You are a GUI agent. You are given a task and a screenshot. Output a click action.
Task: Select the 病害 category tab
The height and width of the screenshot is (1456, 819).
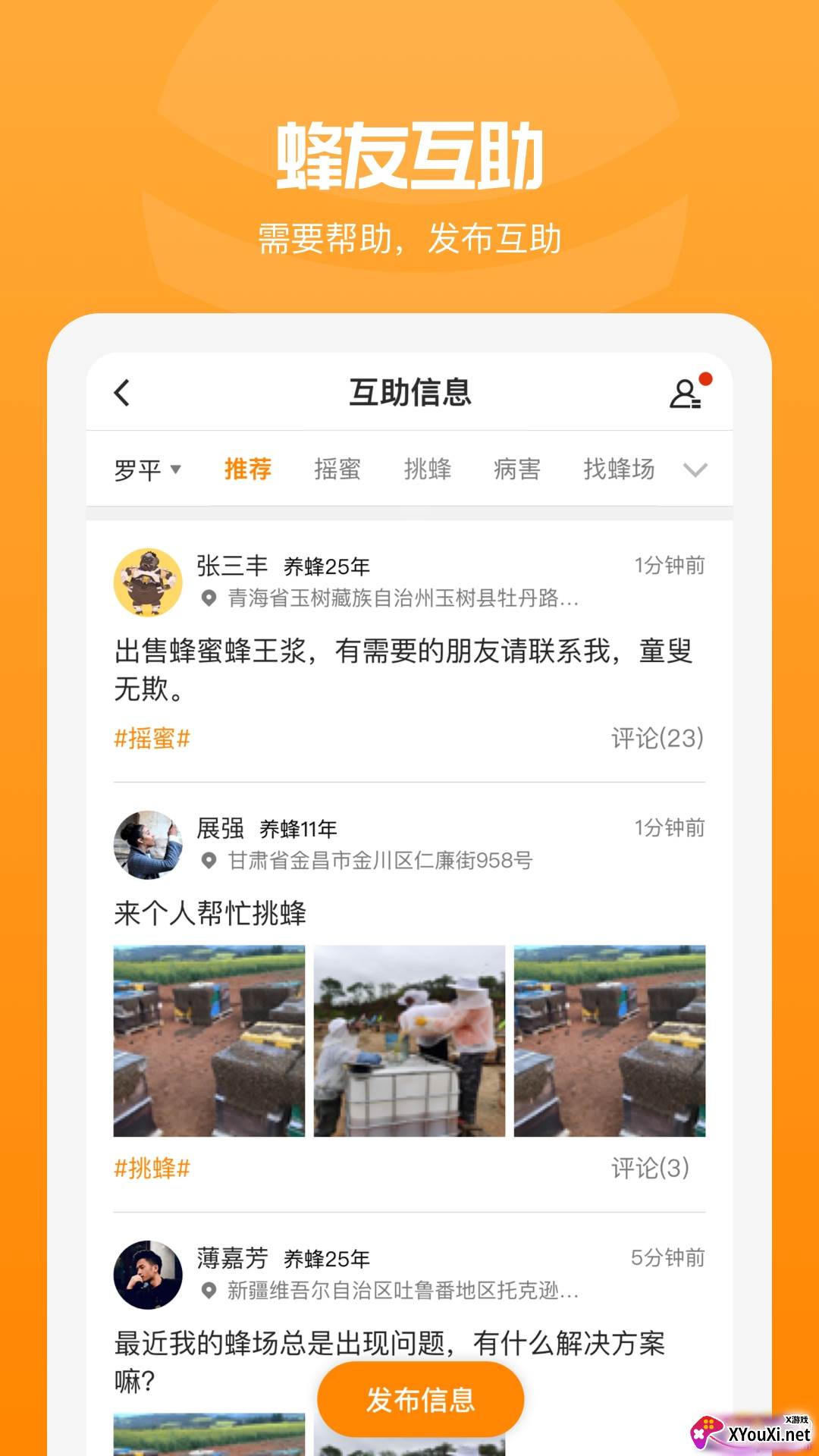(x=517, y=469)
